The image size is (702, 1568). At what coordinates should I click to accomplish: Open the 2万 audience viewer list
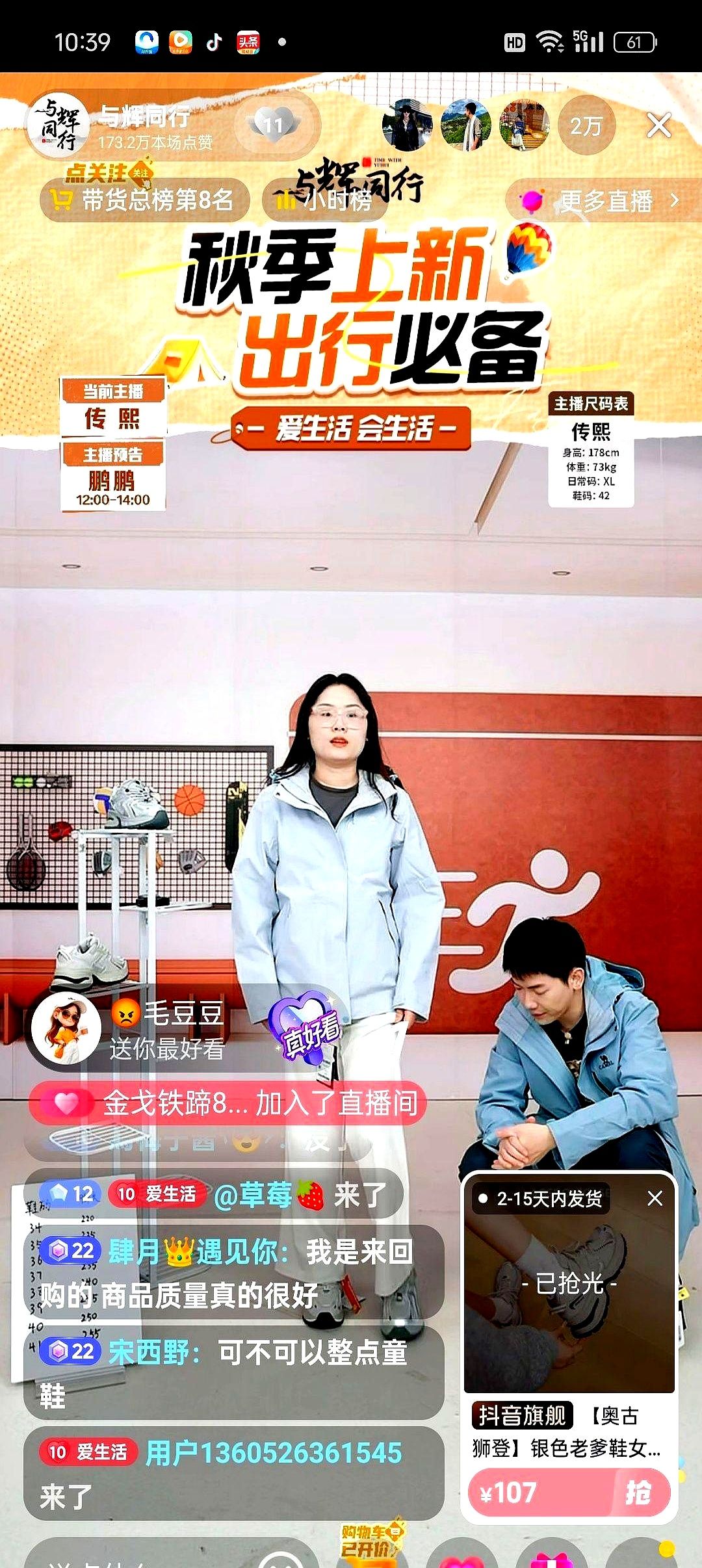585,125
